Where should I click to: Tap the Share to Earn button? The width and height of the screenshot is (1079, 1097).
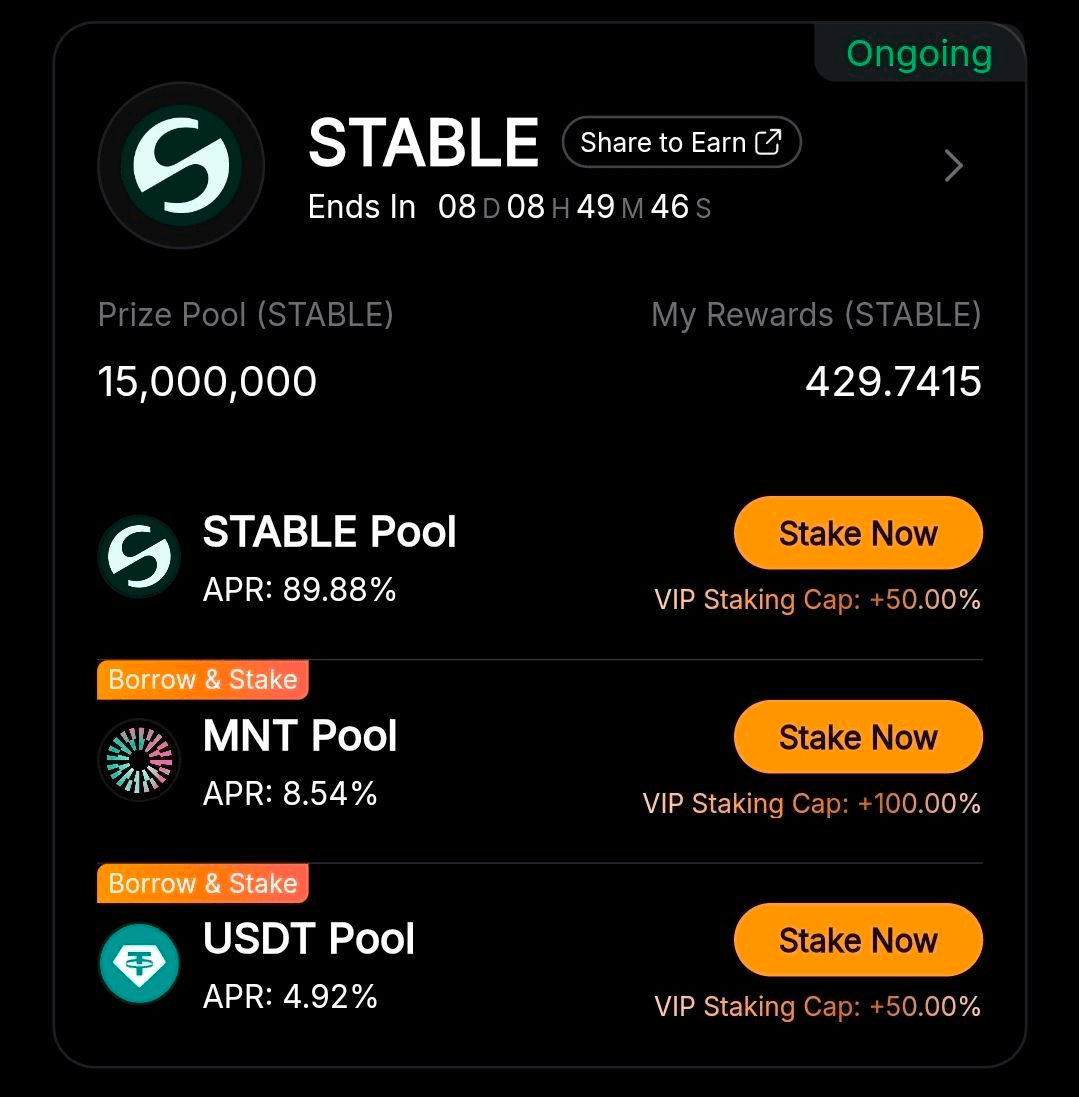[x=681, y=143]
